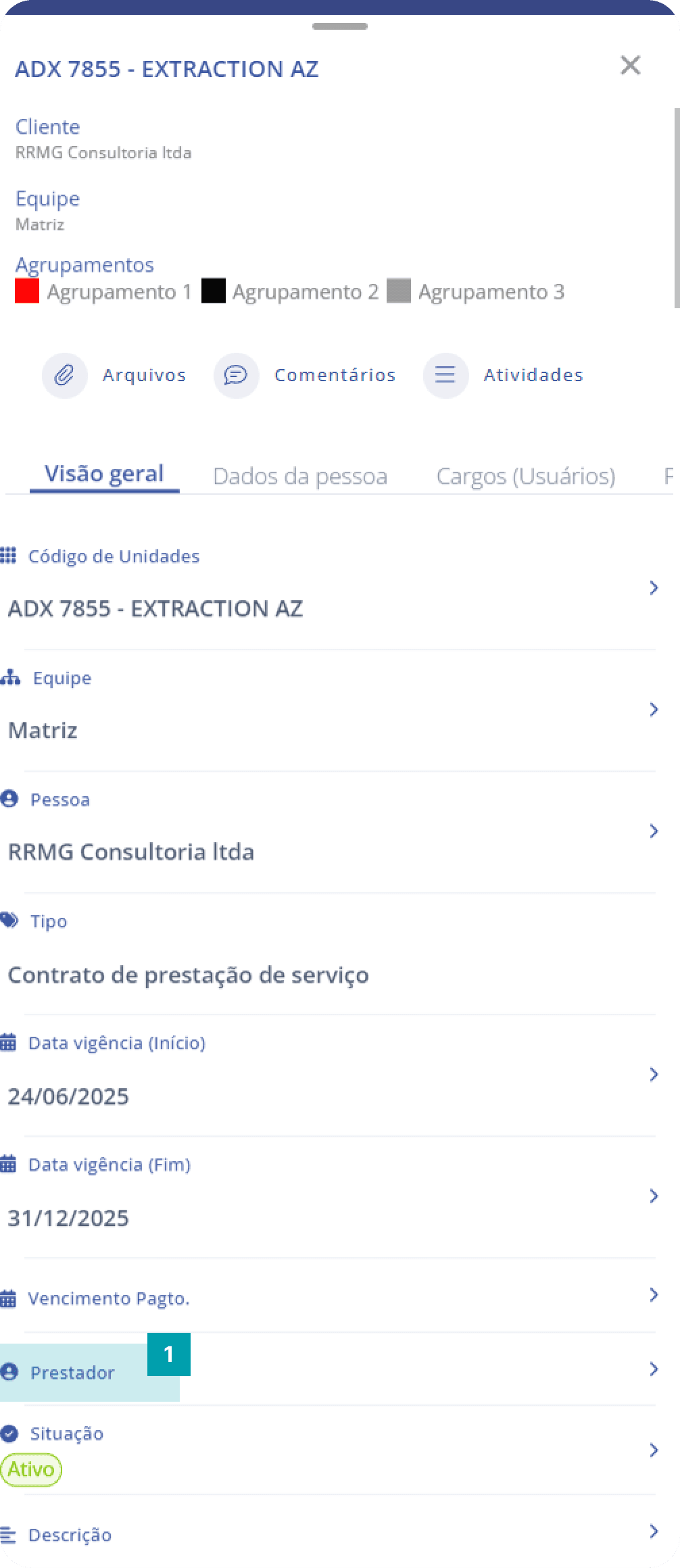
Task: Expand the Data vigência (Fim) chevron
Action: [654, 1196]
